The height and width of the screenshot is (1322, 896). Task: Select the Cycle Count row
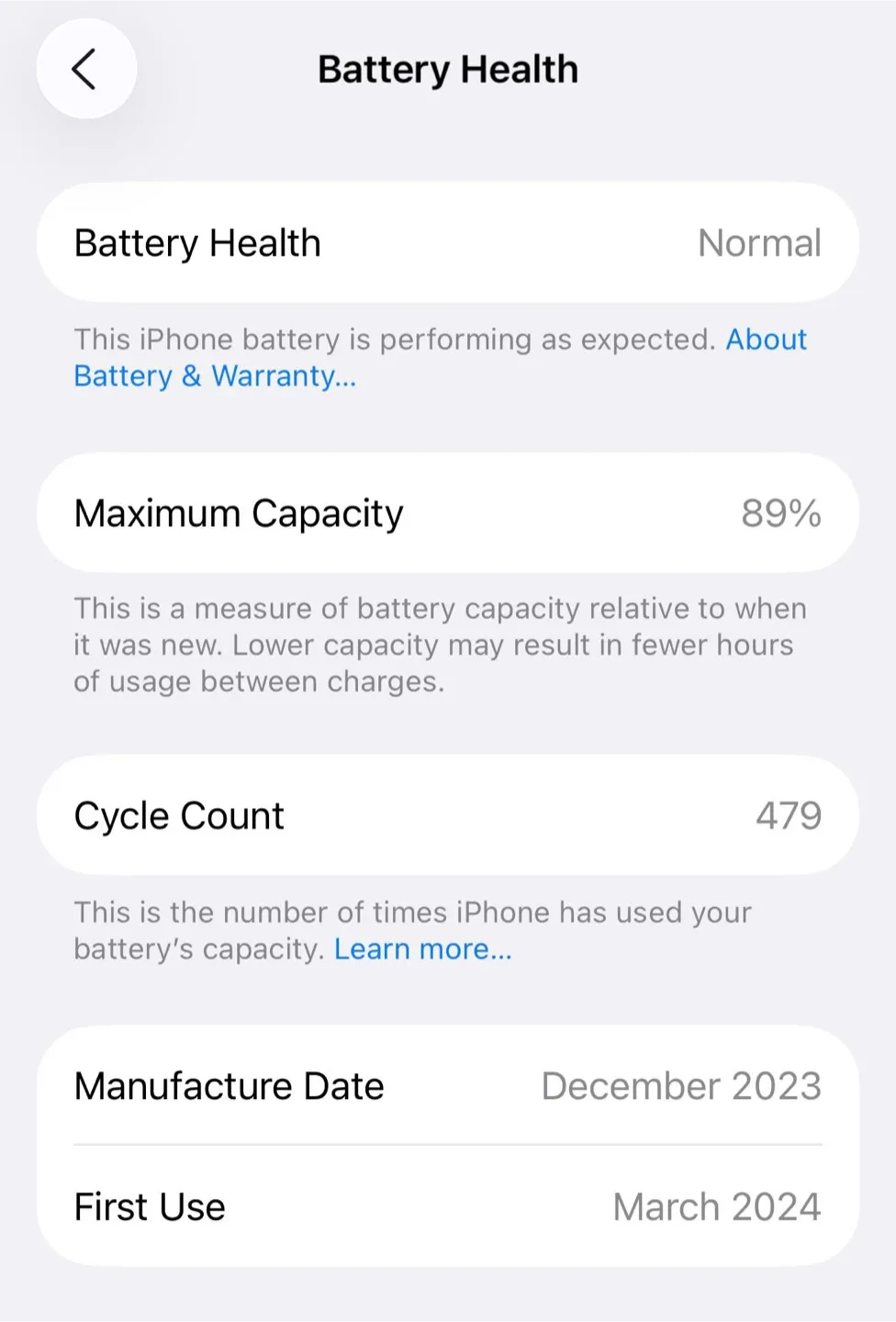(x=447, y=815)
